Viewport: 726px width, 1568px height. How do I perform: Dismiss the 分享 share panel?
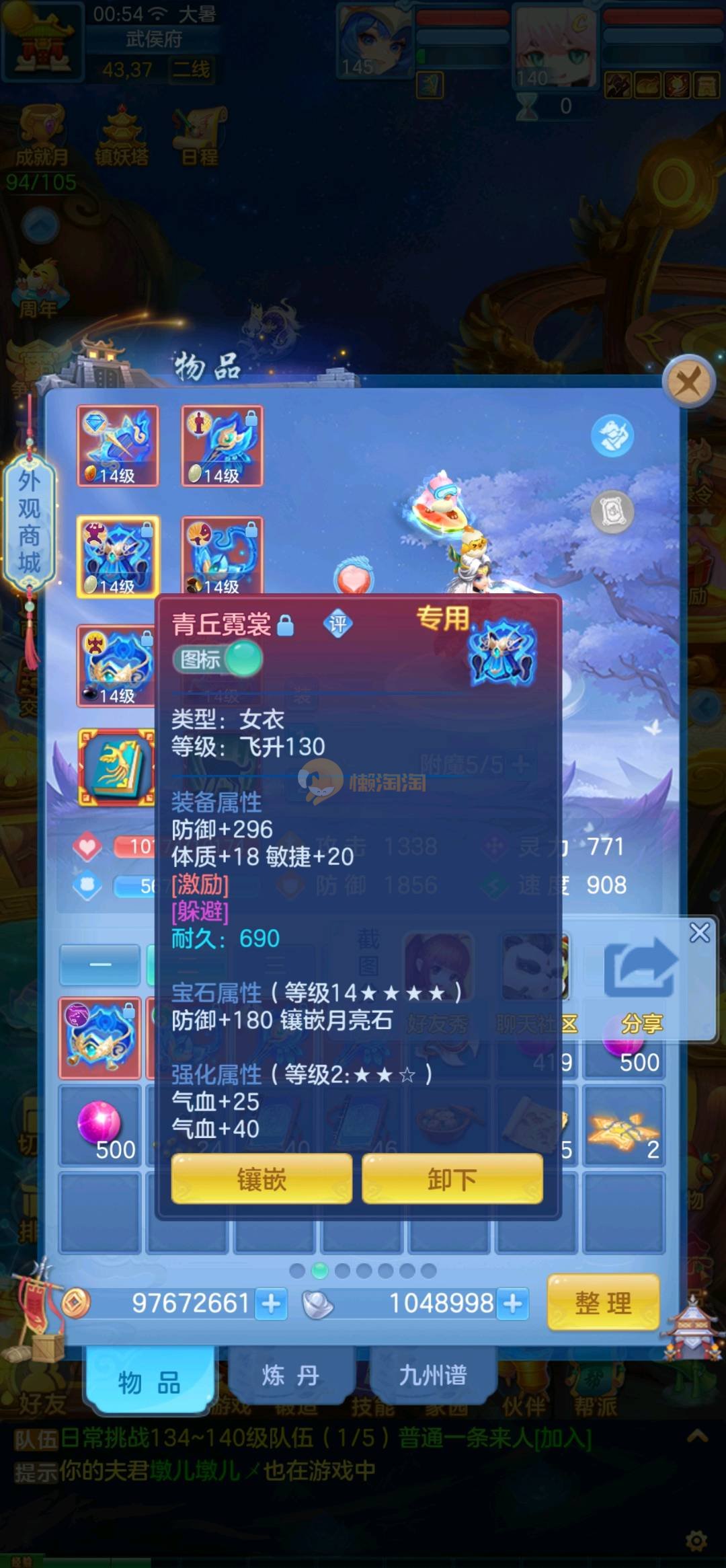pyautogui.click(x=699, y=932)
